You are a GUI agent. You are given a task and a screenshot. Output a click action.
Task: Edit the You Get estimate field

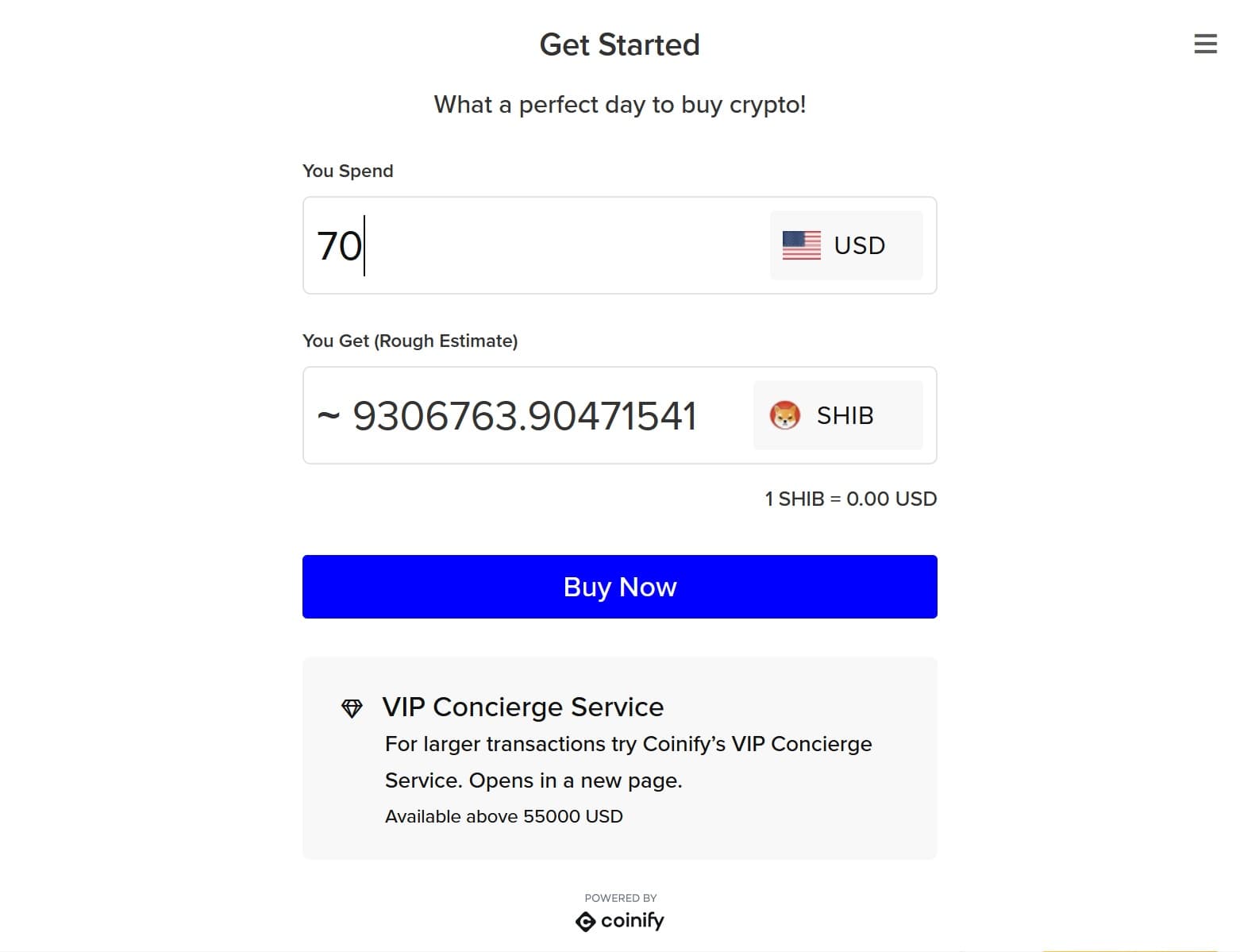coord(524,416)
